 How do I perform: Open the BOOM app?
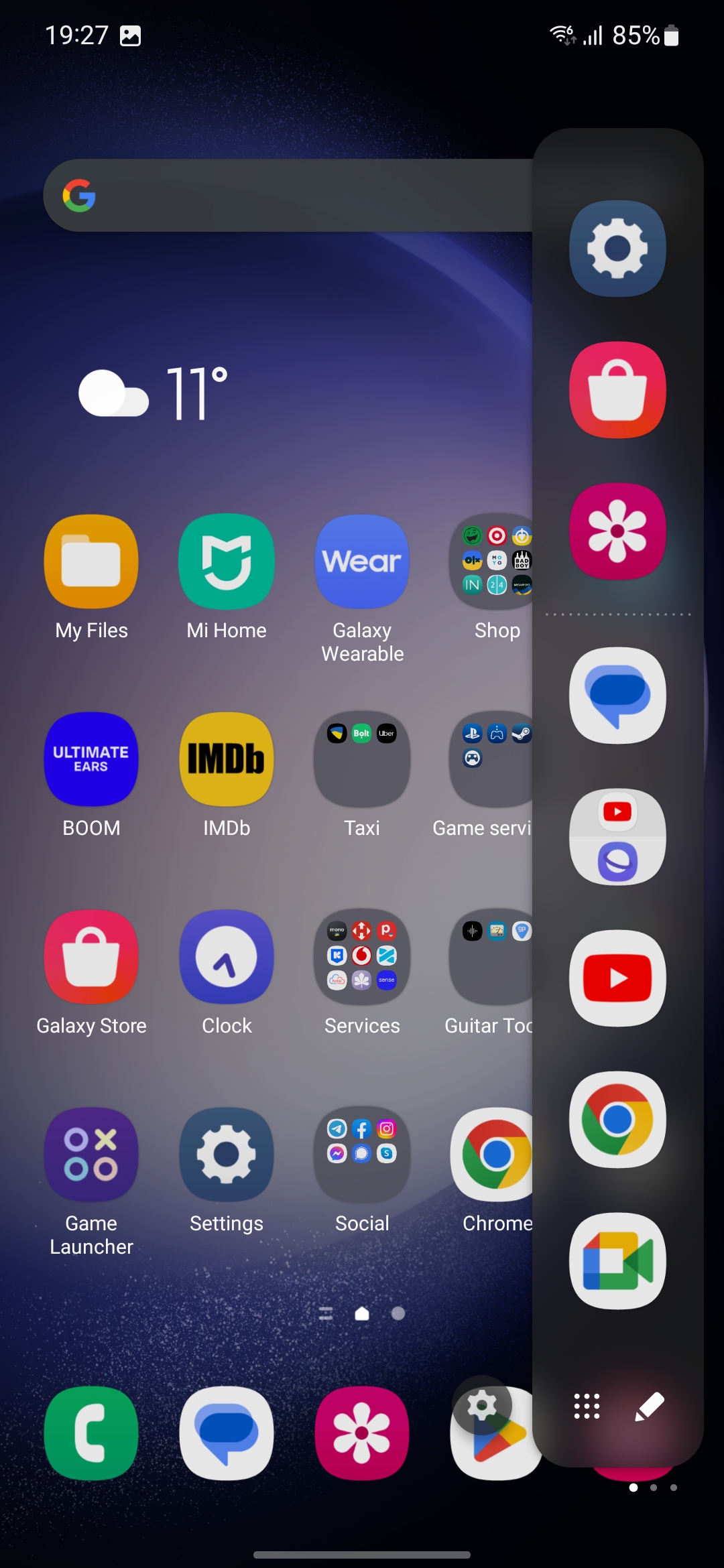tap(91, 759)
